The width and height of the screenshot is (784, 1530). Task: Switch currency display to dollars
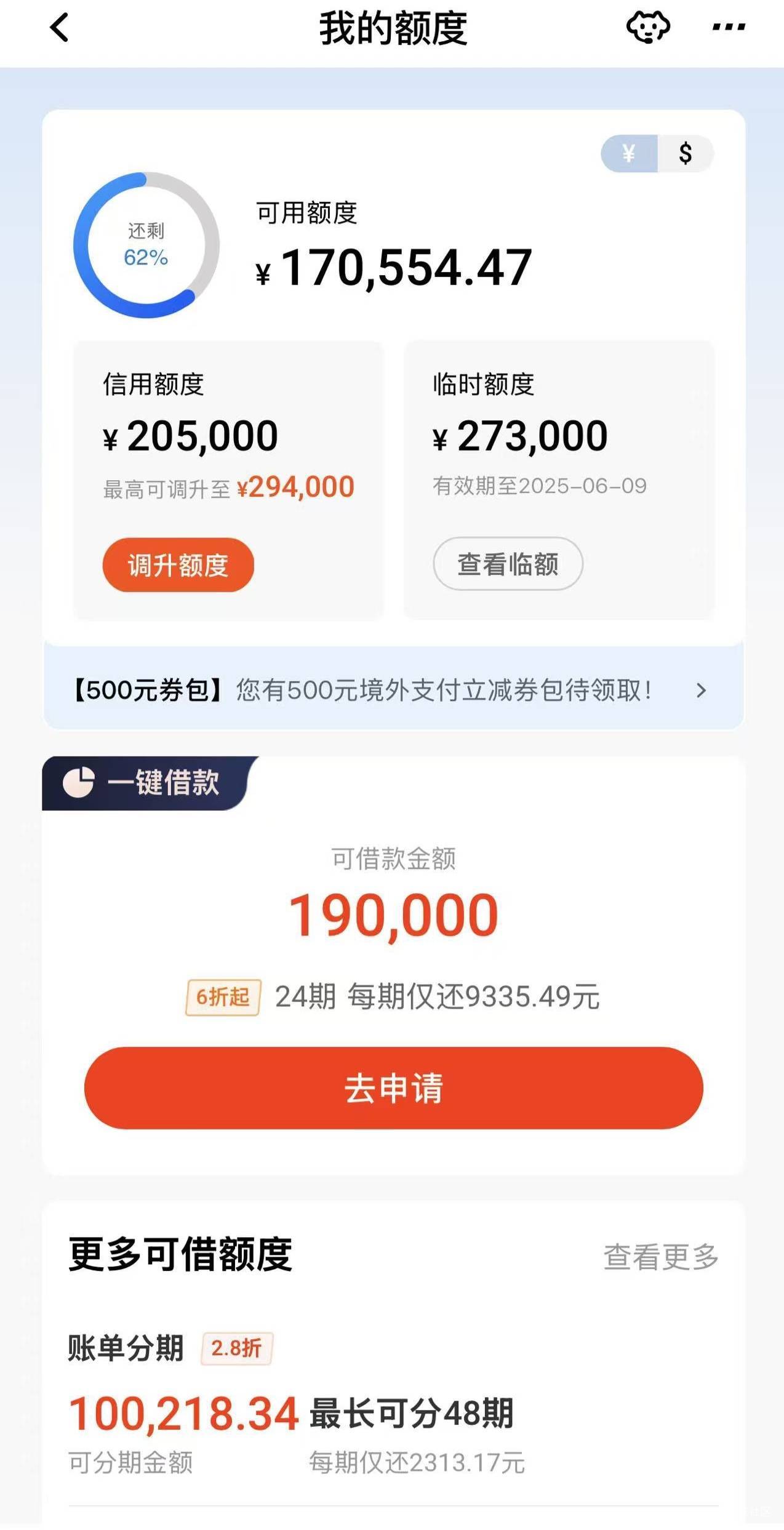(x=686, y=153)
